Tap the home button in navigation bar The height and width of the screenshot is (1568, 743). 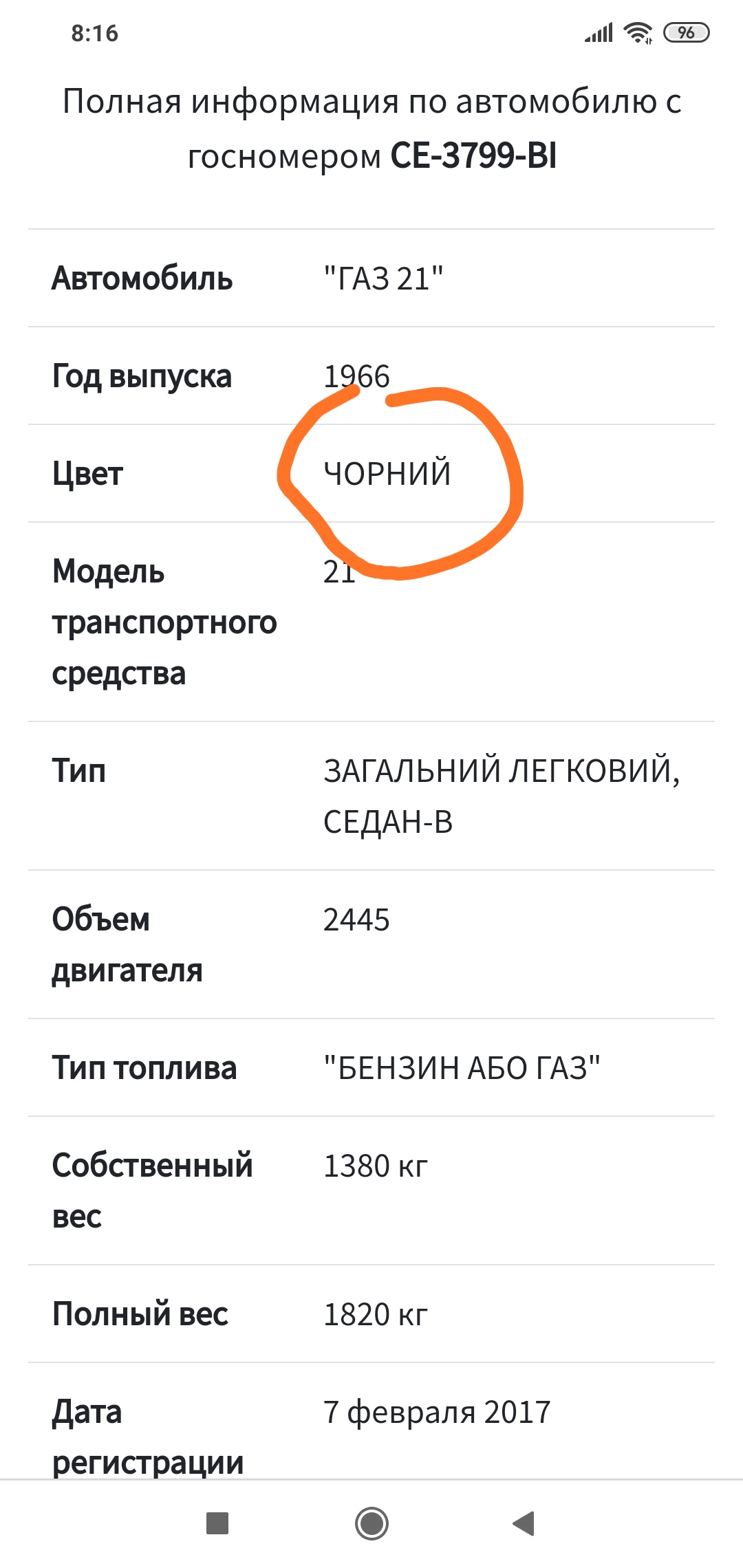coord(371,1523)
